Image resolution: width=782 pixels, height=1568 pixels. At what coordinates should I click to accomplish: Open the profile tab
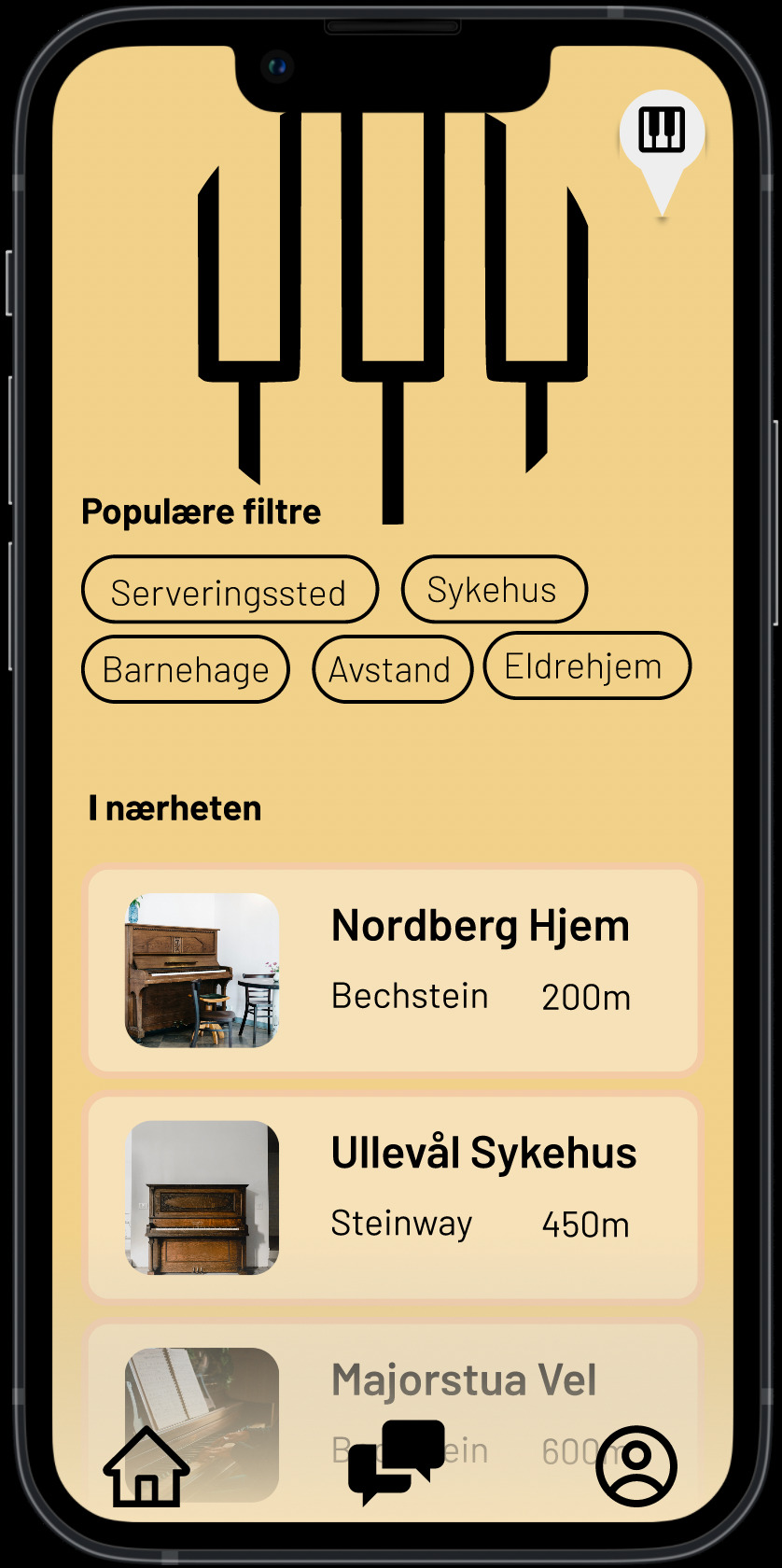636,1465
